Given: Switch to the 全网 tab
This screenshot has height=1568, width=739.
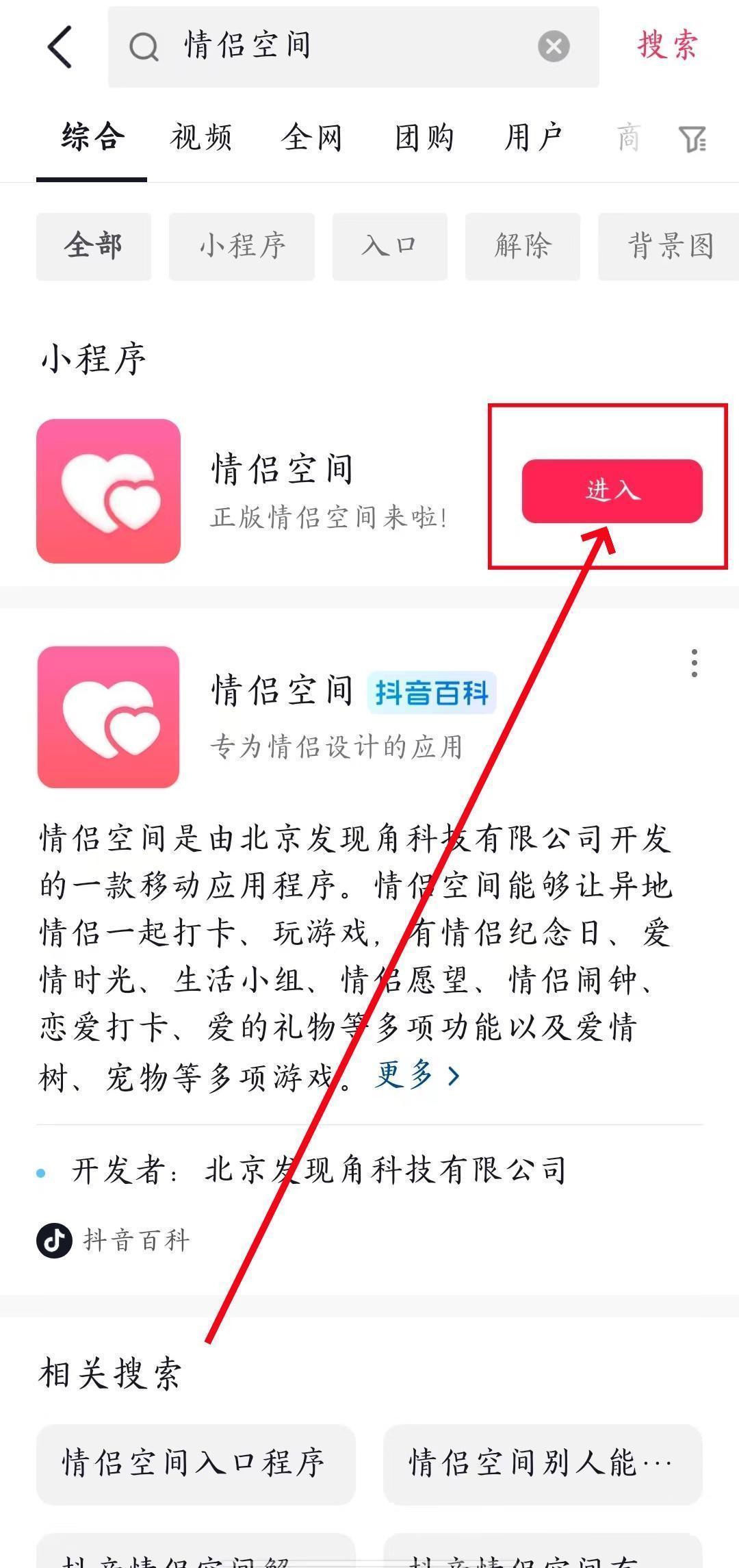Looking at the screenshot, I should [x=311, y=138].
